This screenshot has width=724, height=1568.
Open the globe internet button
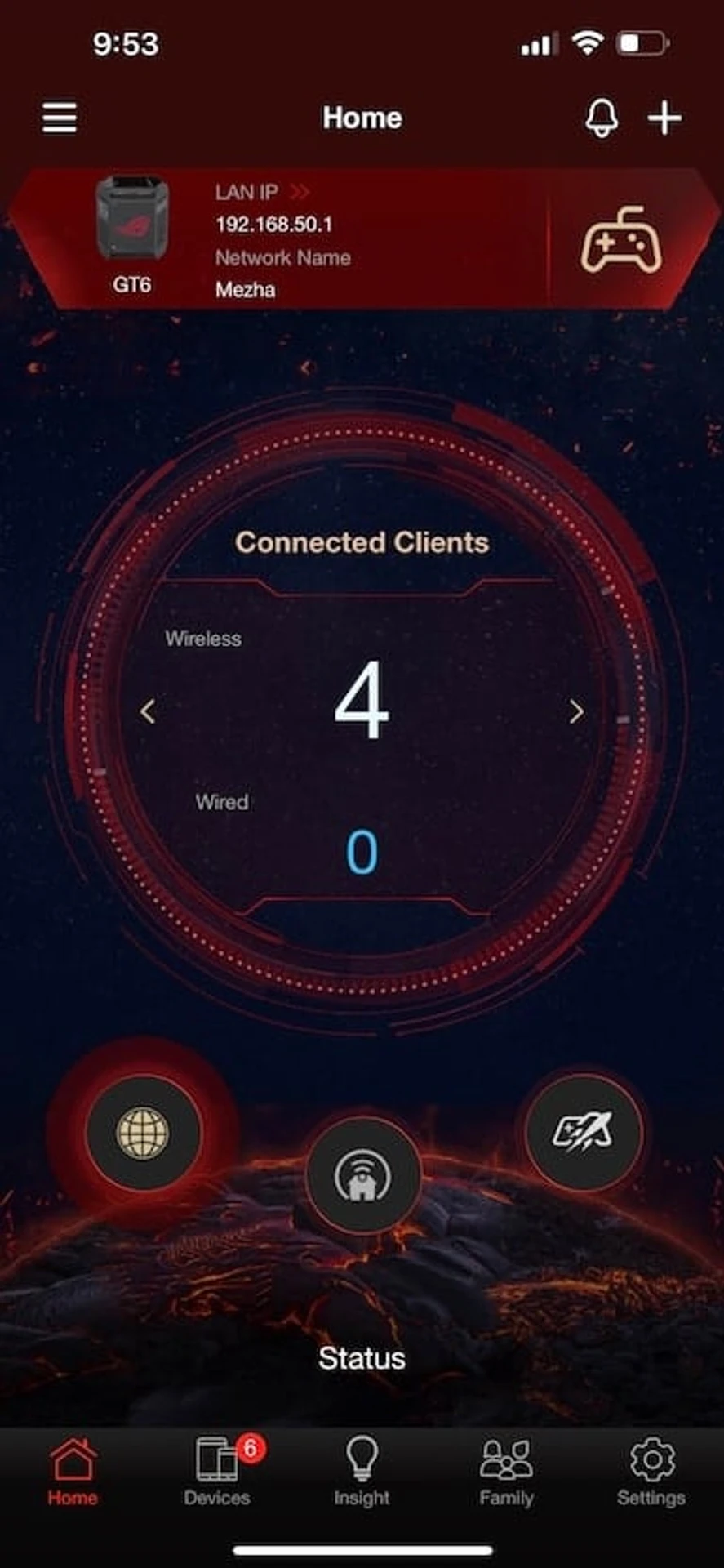pos(144,1133)
